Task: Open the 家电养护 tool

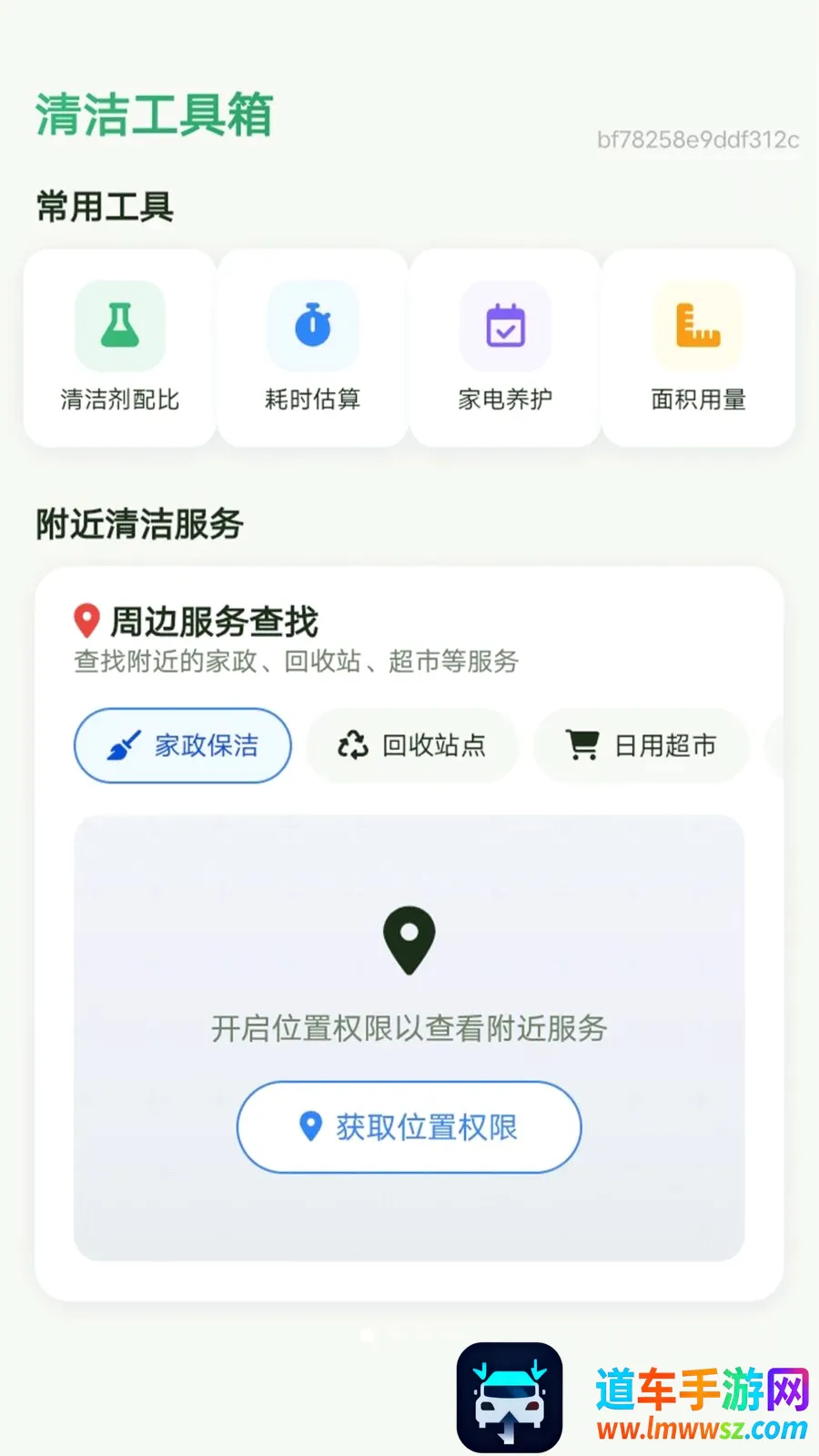Action: 505,348
